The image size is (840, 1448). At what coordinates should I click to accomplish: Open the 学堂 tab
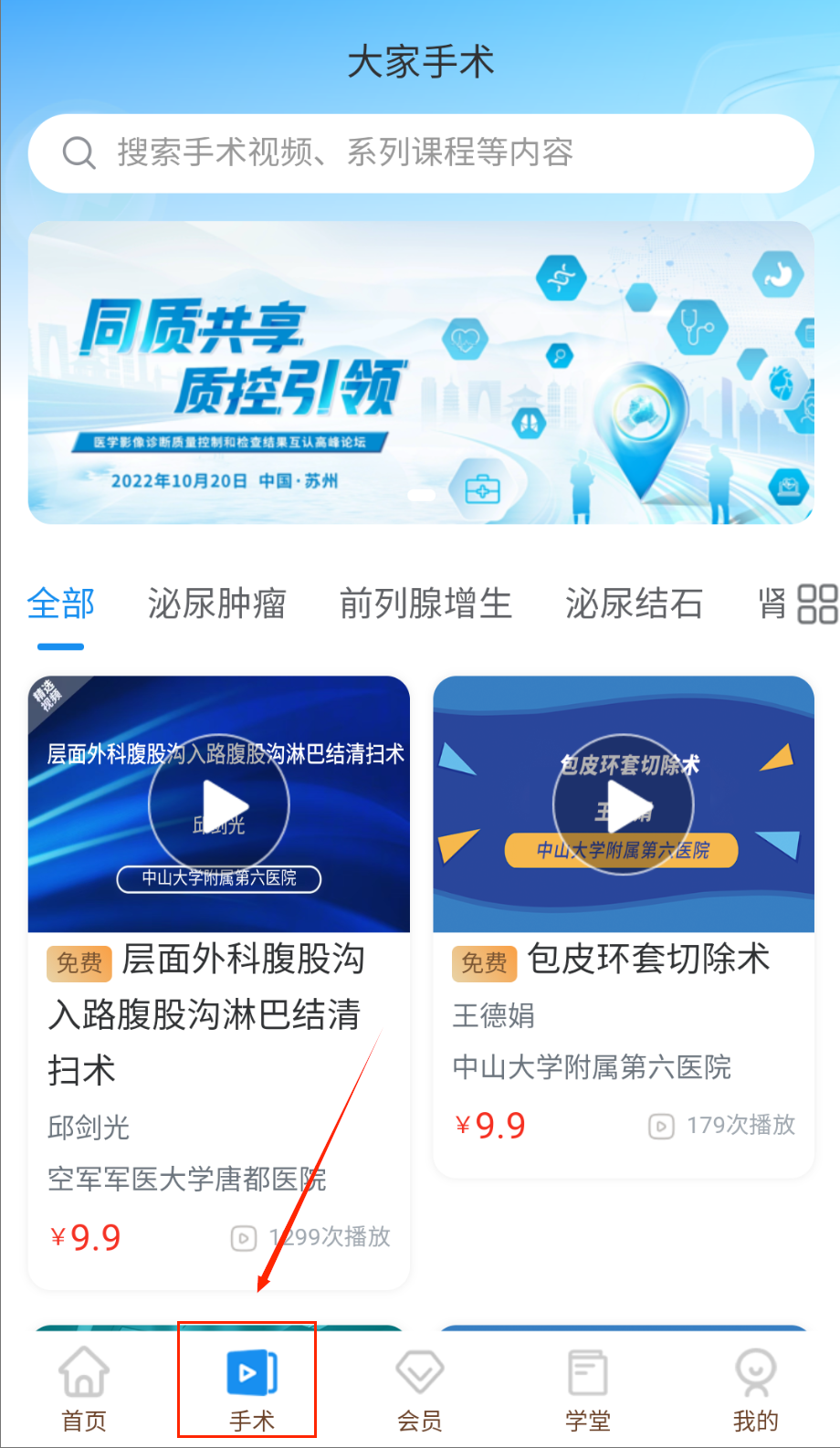click(x=587, y=1388)
